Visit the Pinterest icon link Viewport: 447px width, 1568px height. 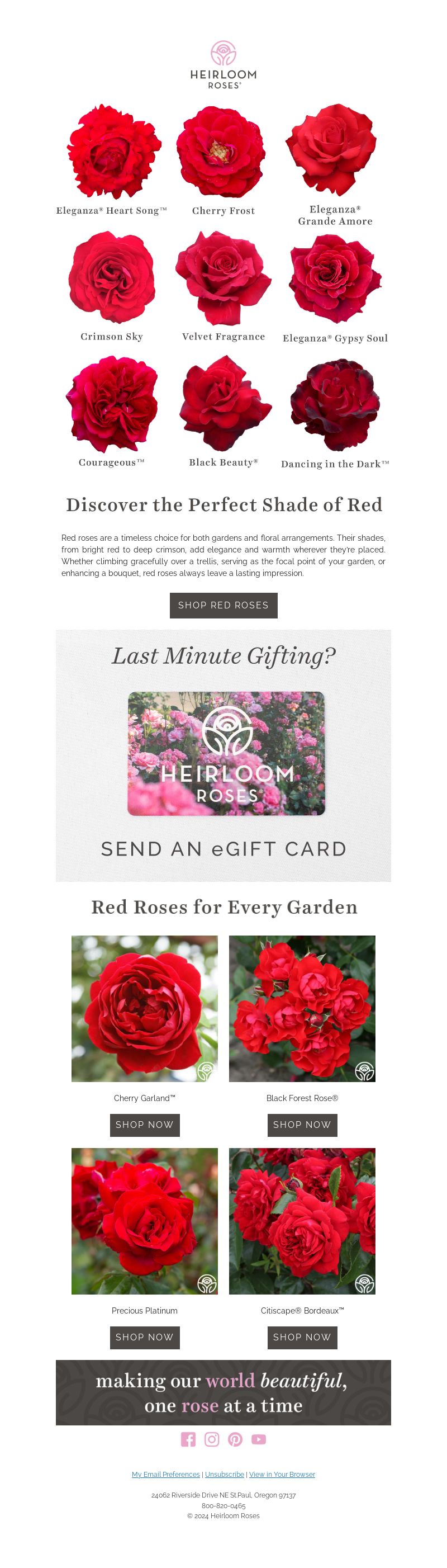coord(235,1439)
